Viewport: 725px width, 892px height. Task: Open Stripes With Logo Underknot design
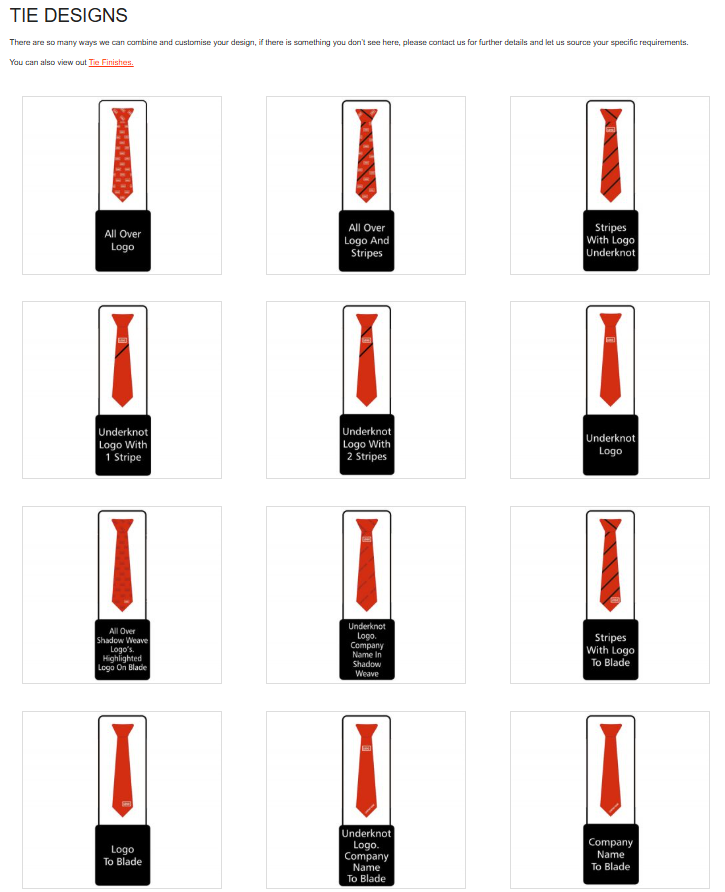click(x=610, y=185)
